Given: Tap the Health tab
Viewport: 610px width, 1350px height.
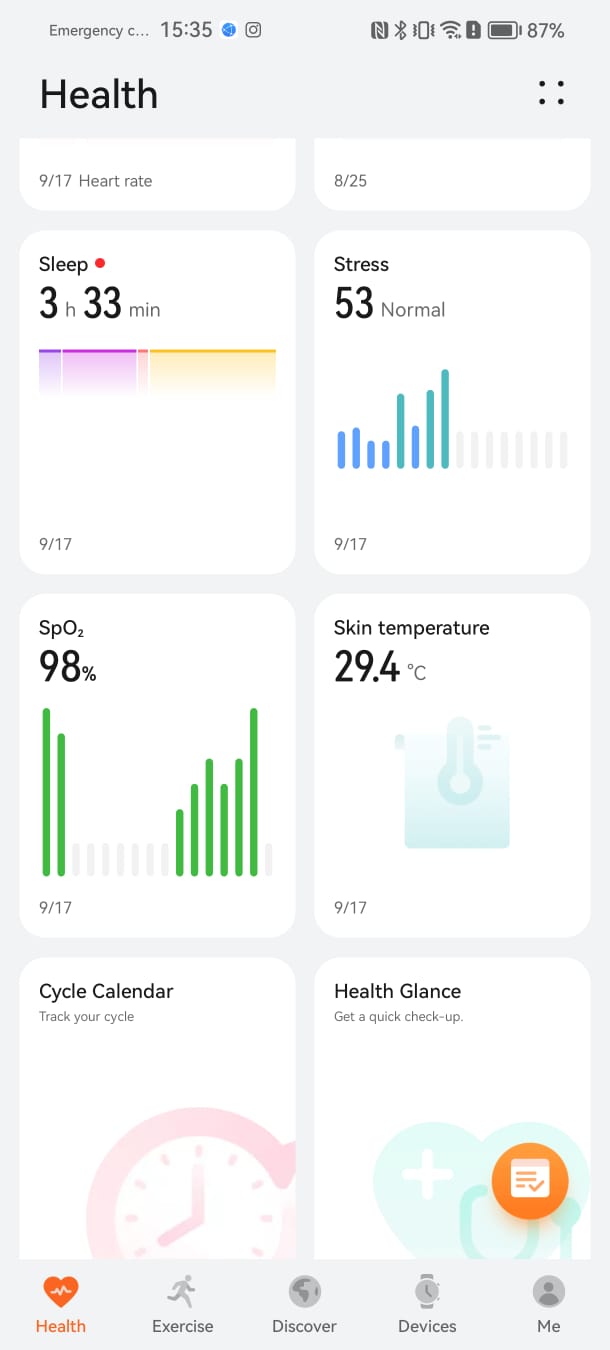Looking at the screenshot, I should pyautogui.click(x=61, y=1304).
